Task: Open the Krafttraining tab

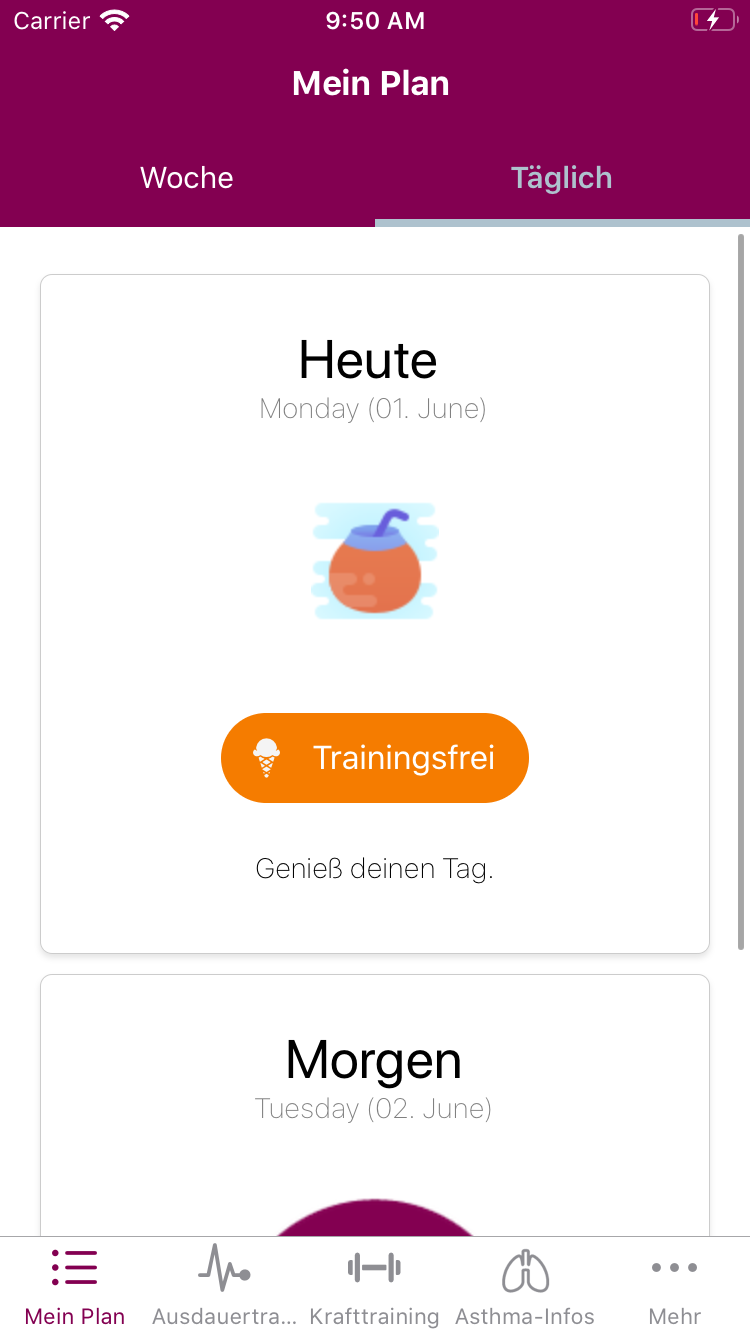Action: [374, 1286]
